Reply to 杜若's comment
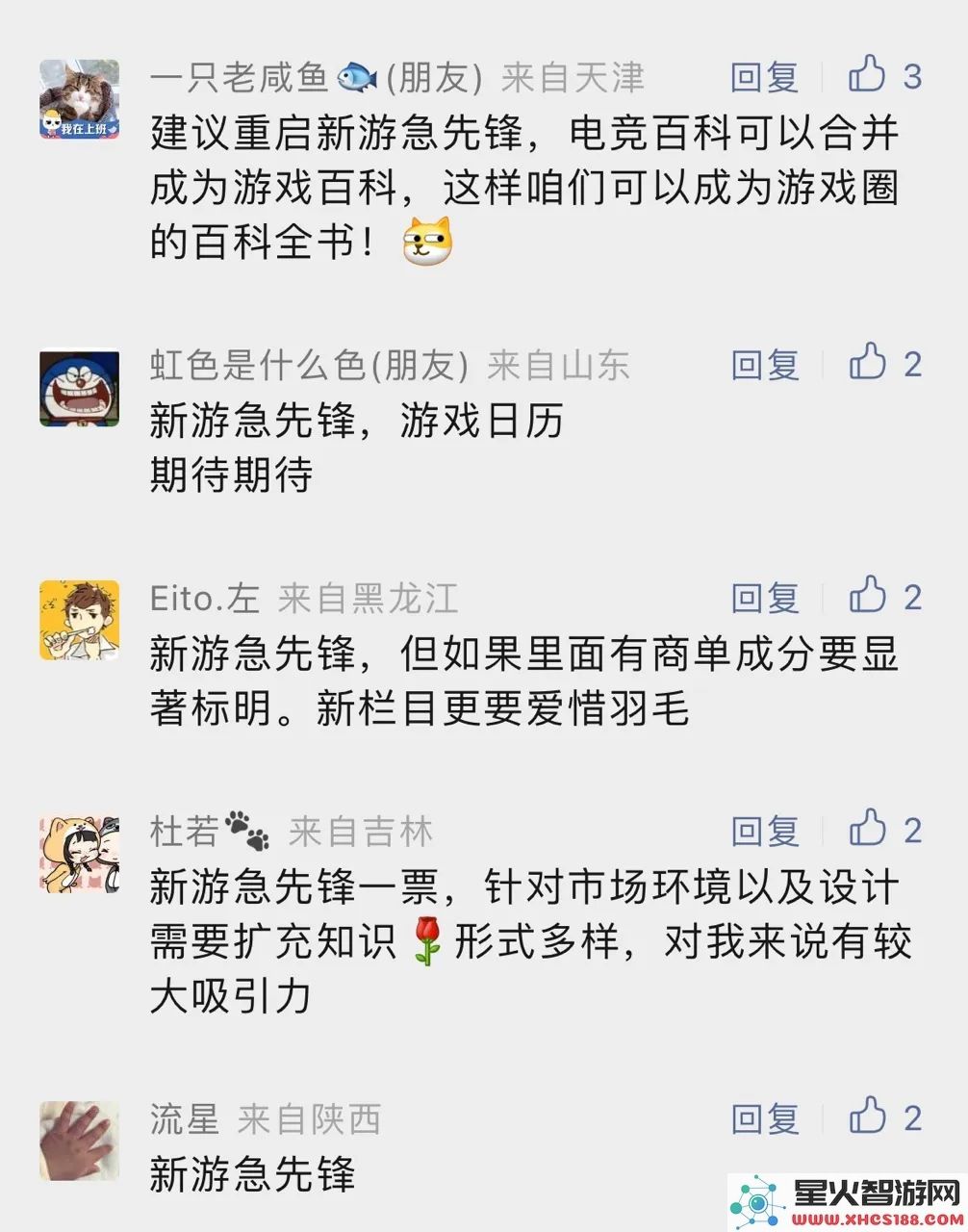This screenshot has height=1232, width=968. 764,831
